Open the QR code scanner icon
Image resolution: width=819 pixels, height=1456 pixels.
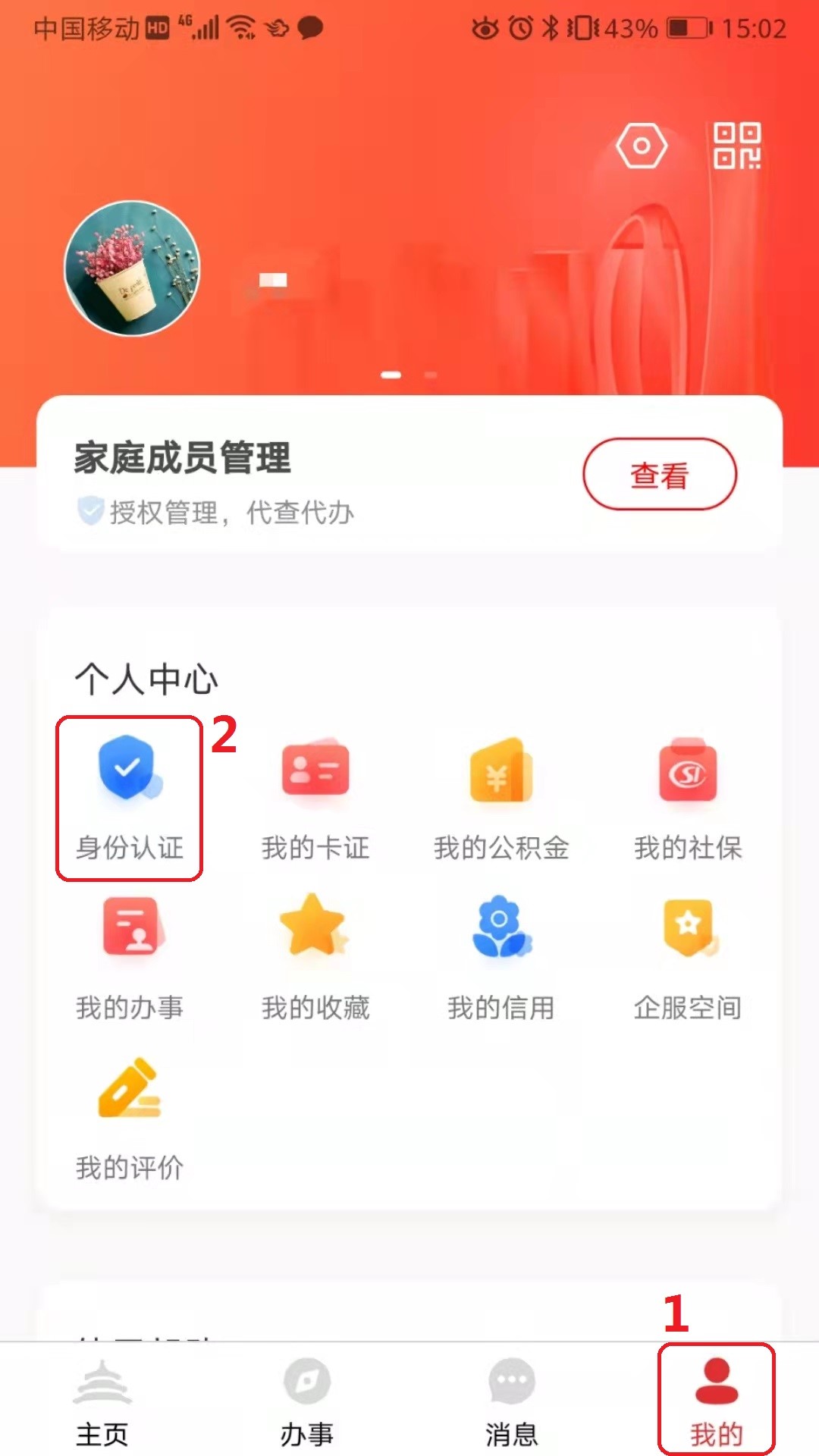(x=736, y=145)
